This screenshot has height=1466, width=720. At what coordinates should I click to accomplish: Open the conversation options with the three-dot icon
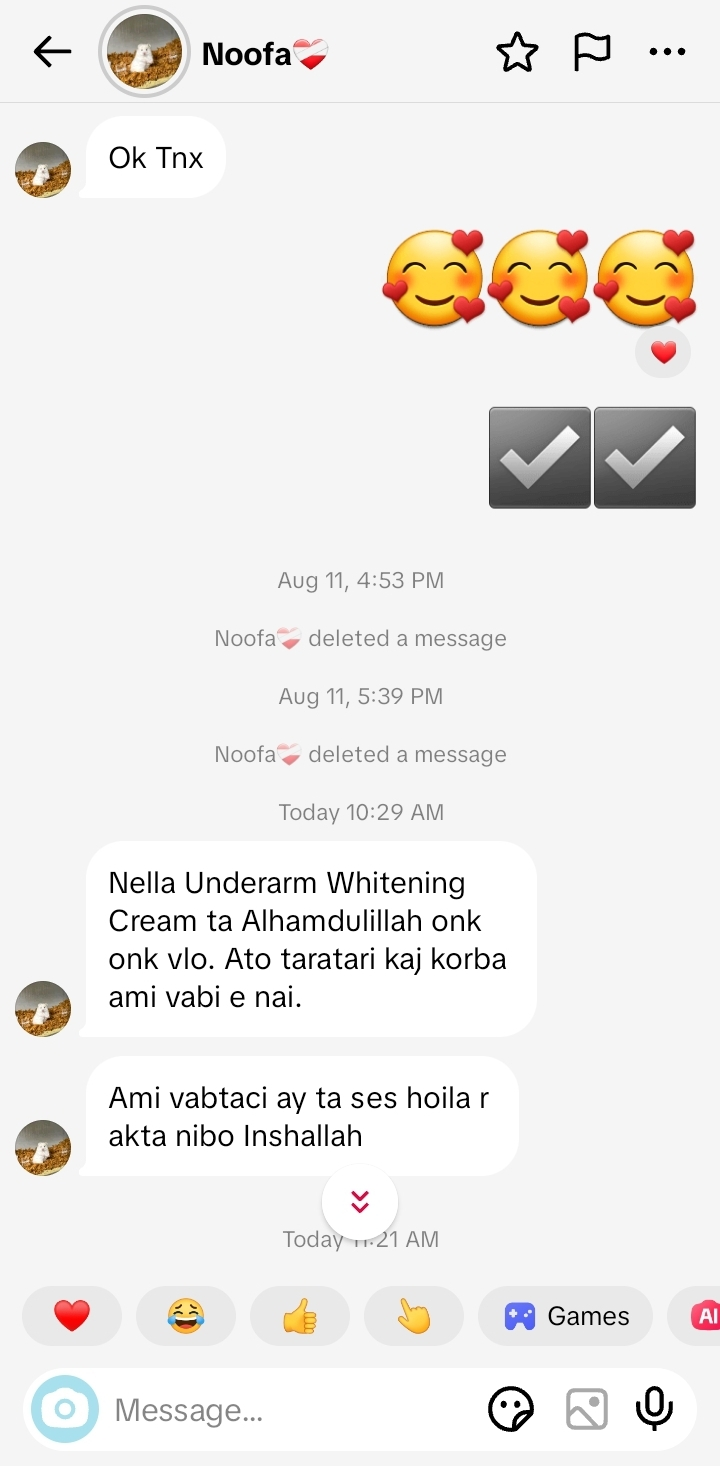(667, 51)
